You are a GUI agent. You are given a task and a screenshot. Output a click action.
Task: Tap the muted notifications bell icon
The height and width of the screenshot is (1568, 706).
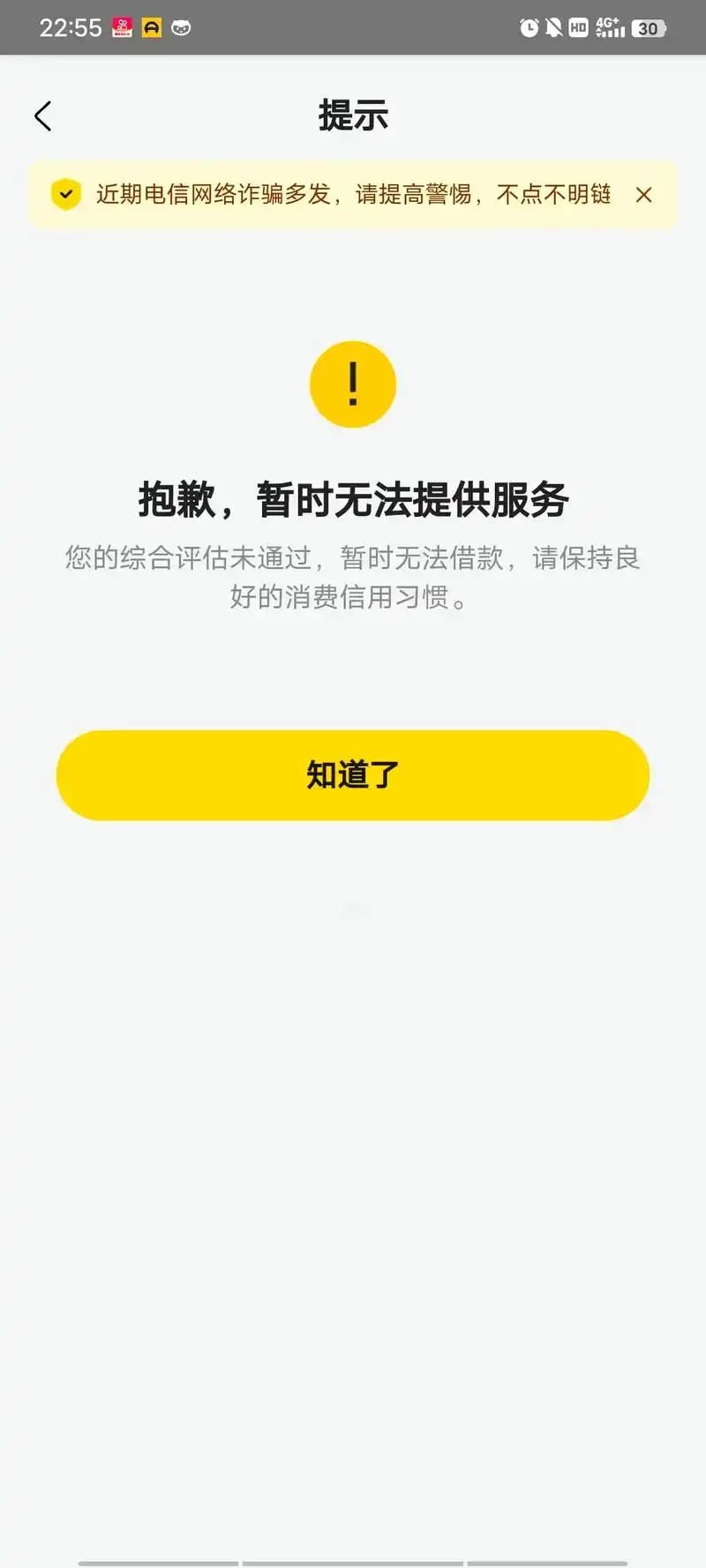[x=554, y=27]
